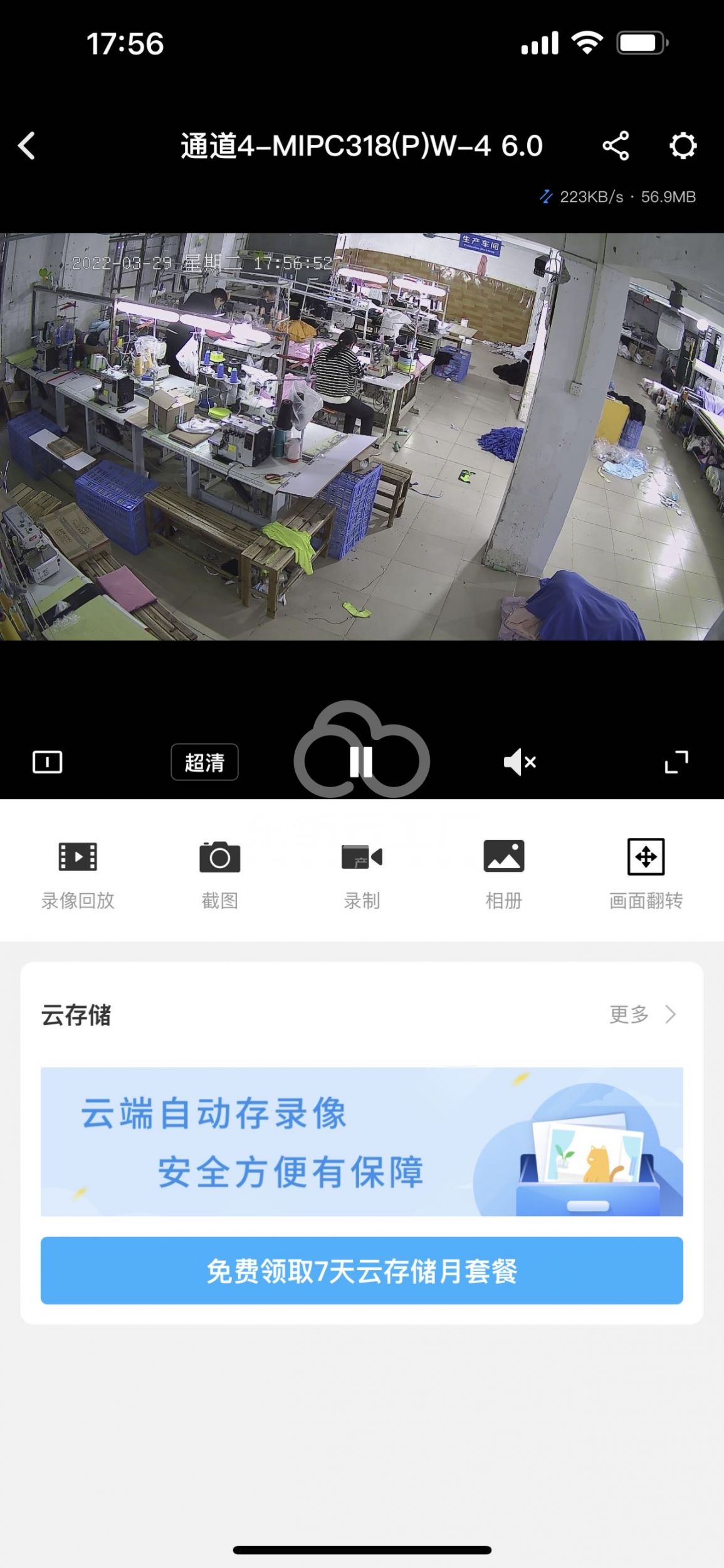Enter fullscreen video mode
The height and width of the screenshot is (1568, 724).
(676, 762)
